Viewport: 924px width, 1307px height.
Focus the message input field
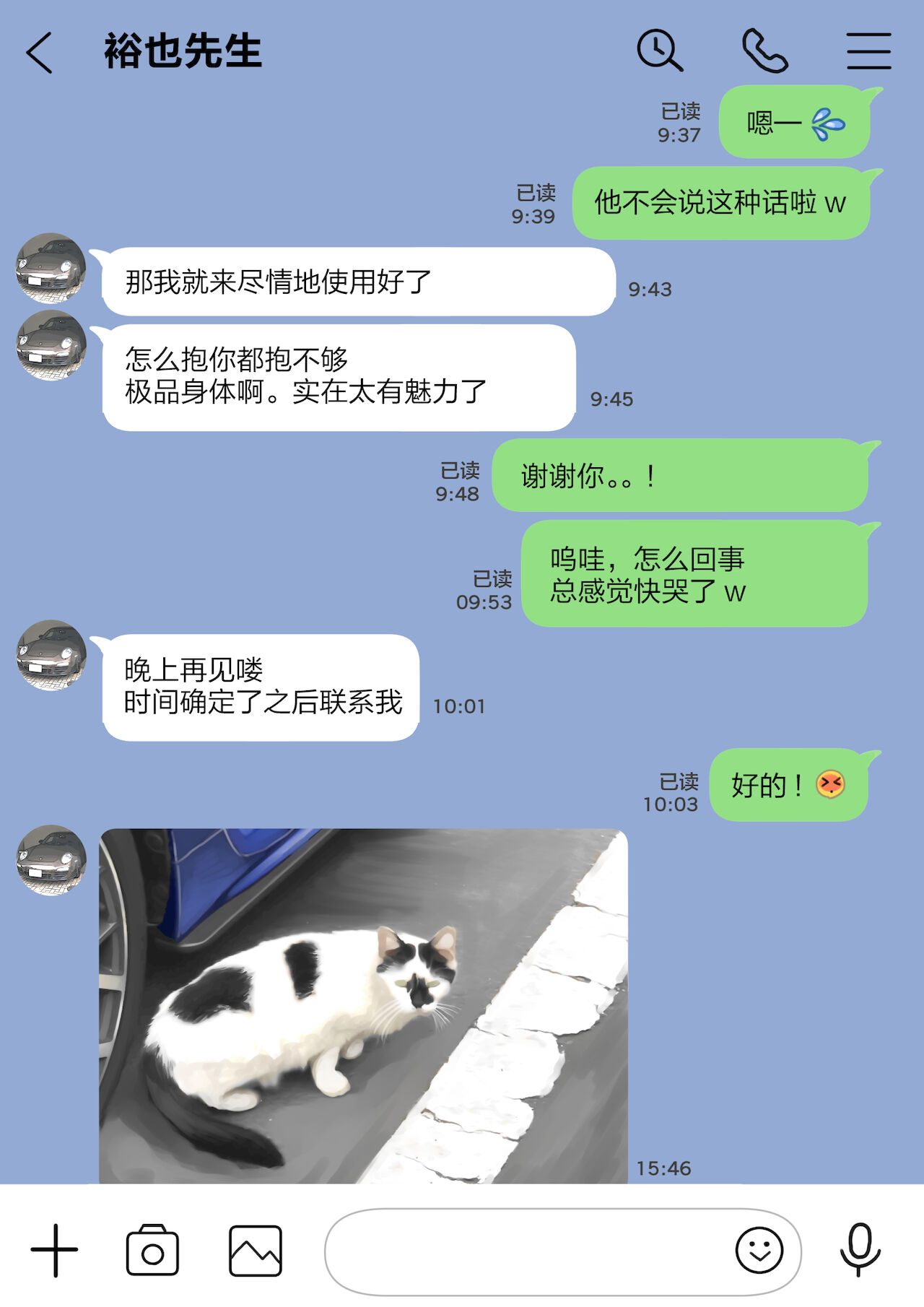tap(527, 1251)
